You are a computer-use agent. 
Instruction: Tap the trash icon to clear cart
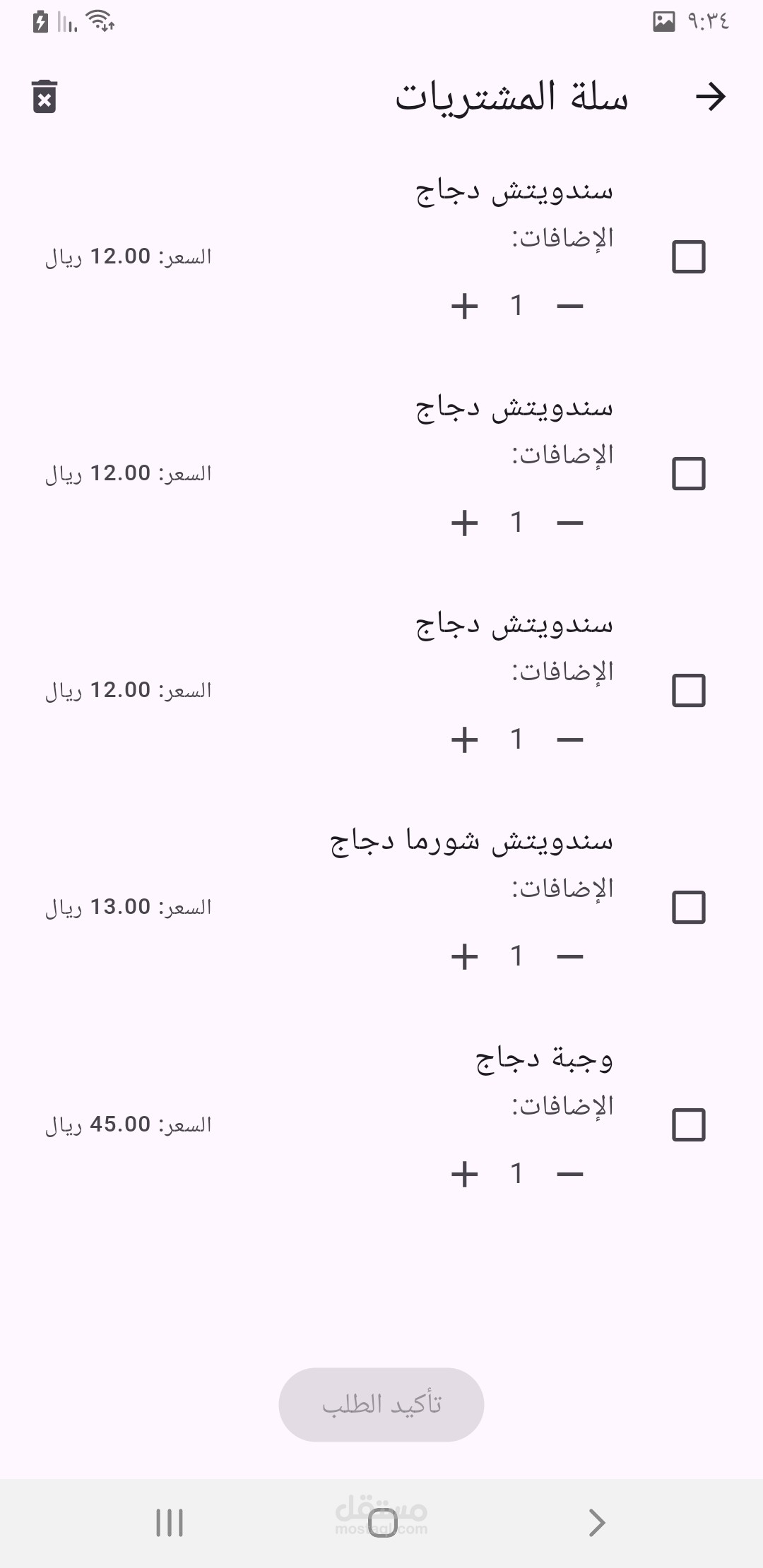click(45, 97)
